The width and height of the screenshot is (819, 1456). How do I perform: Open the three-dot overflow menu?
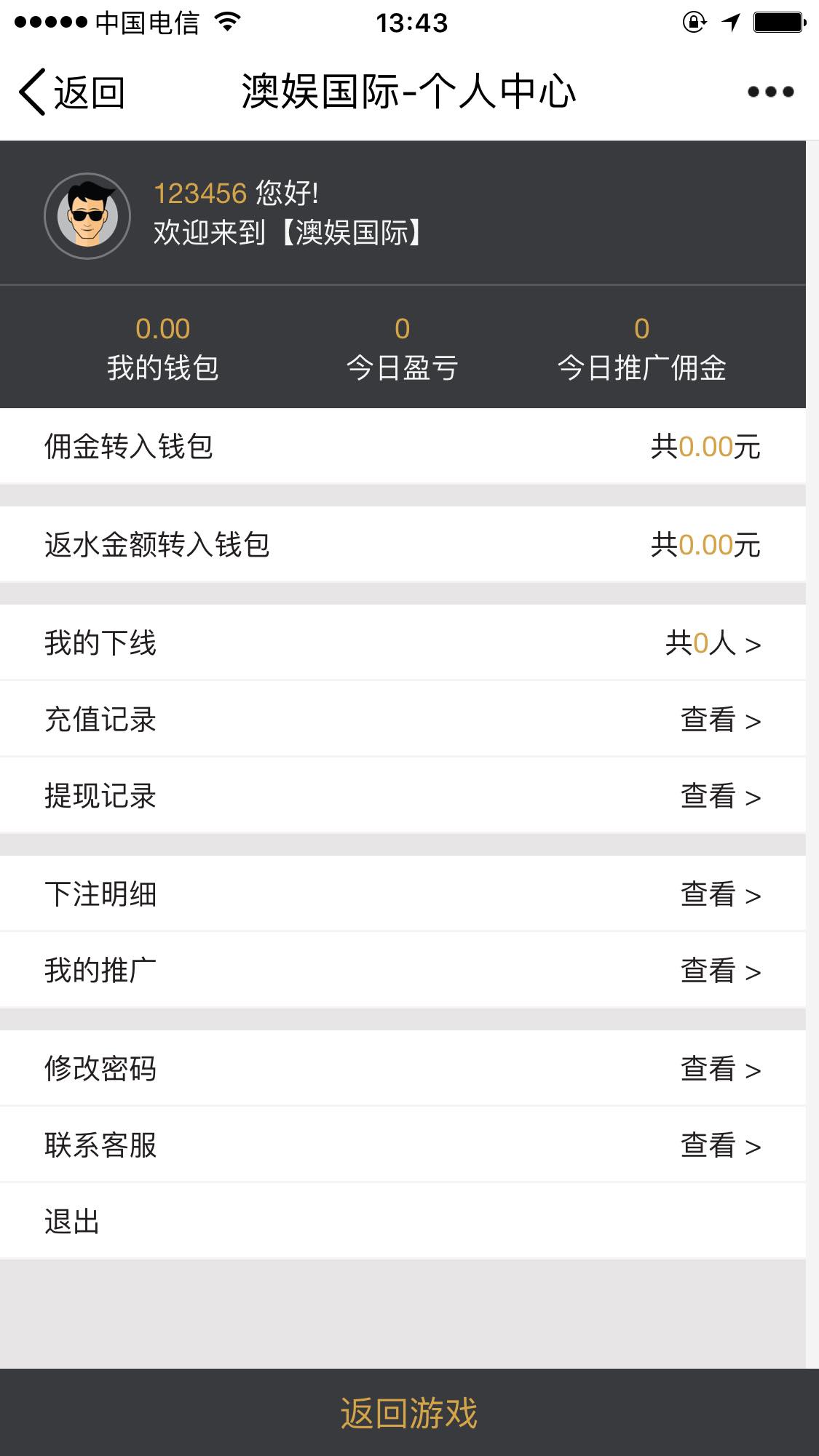(770, 92)
